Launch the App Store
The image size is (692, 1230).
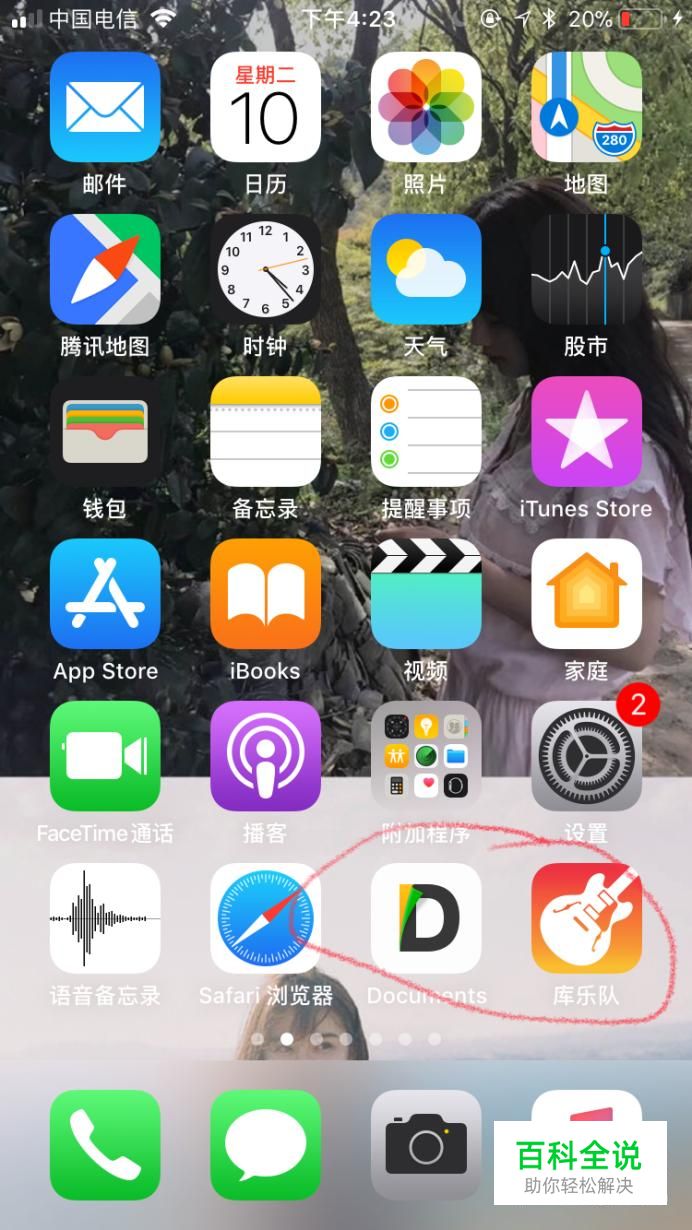[x=105, y=594]
